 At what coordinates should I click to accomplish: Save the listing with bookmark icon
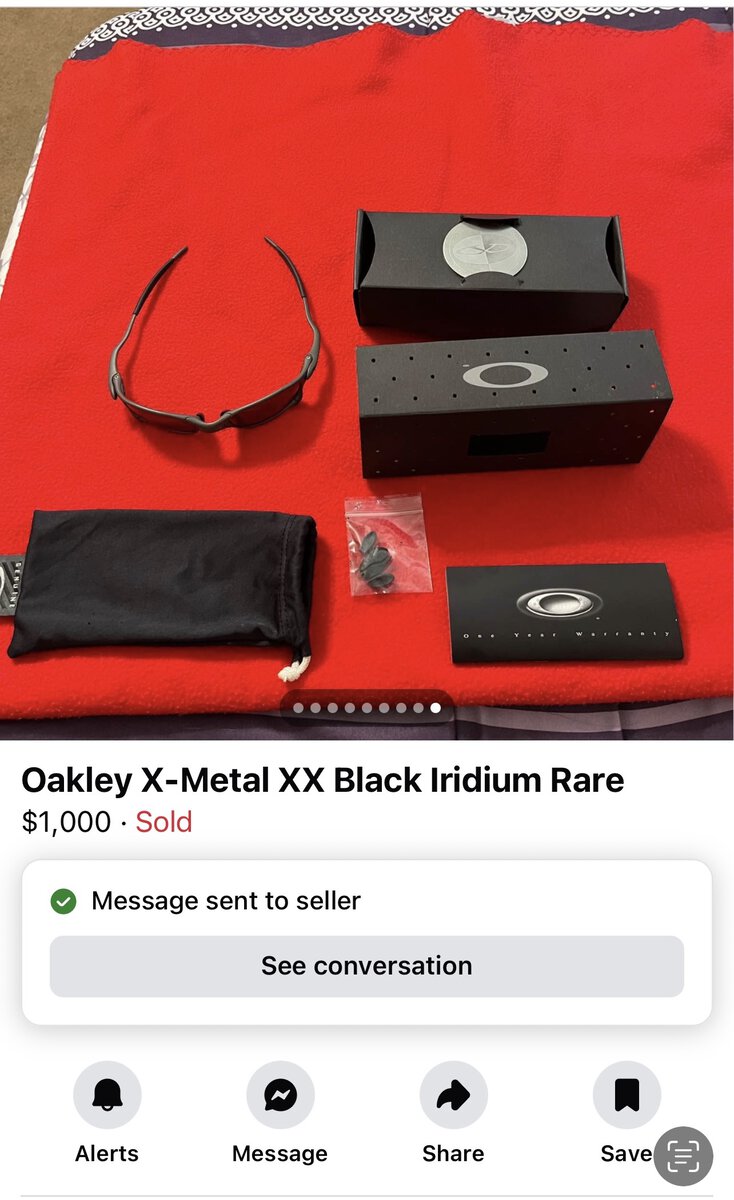(x=625, y=1094)
